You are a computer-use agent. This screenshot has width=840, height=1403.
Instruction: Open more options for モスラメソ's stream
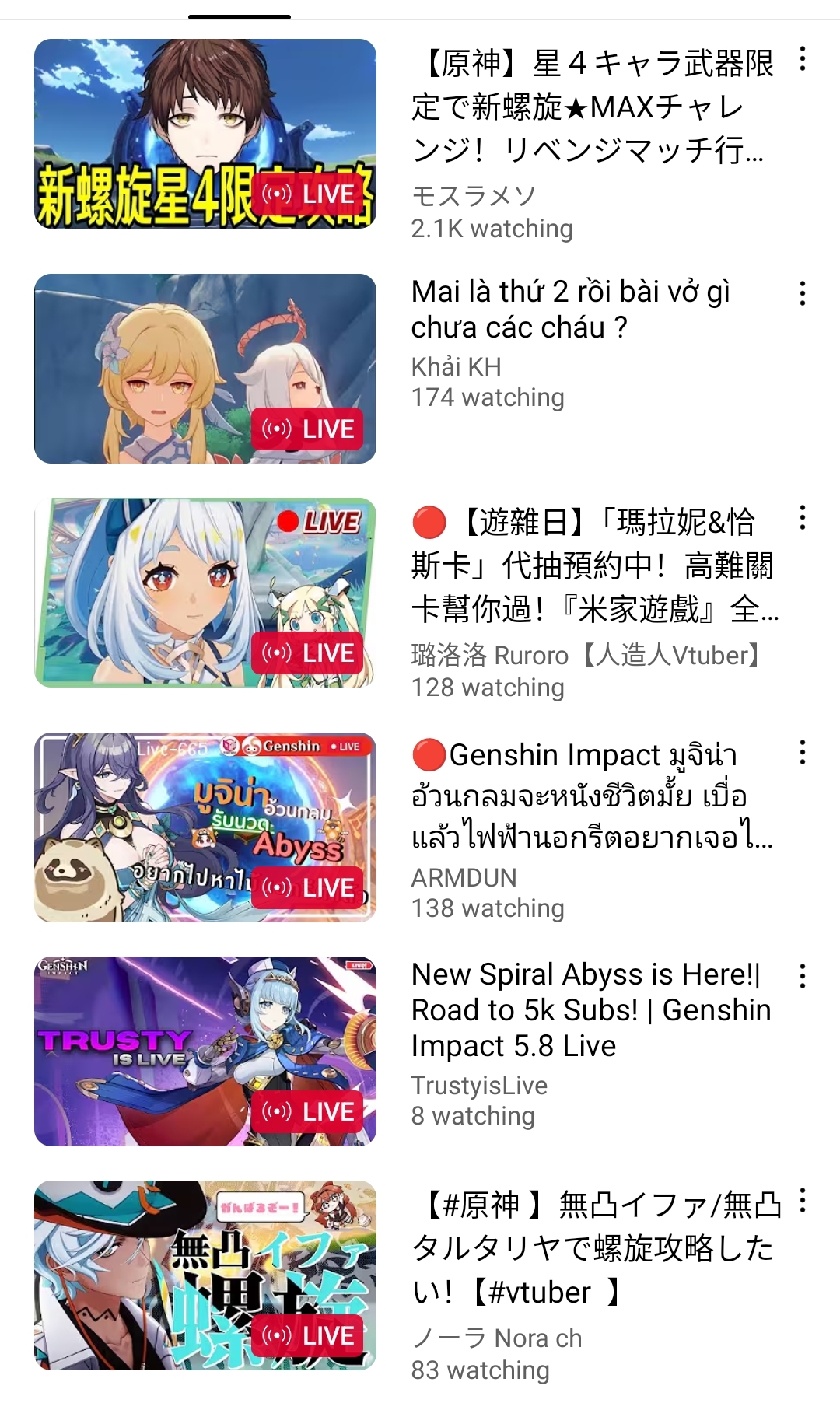(x=802, y=59)
